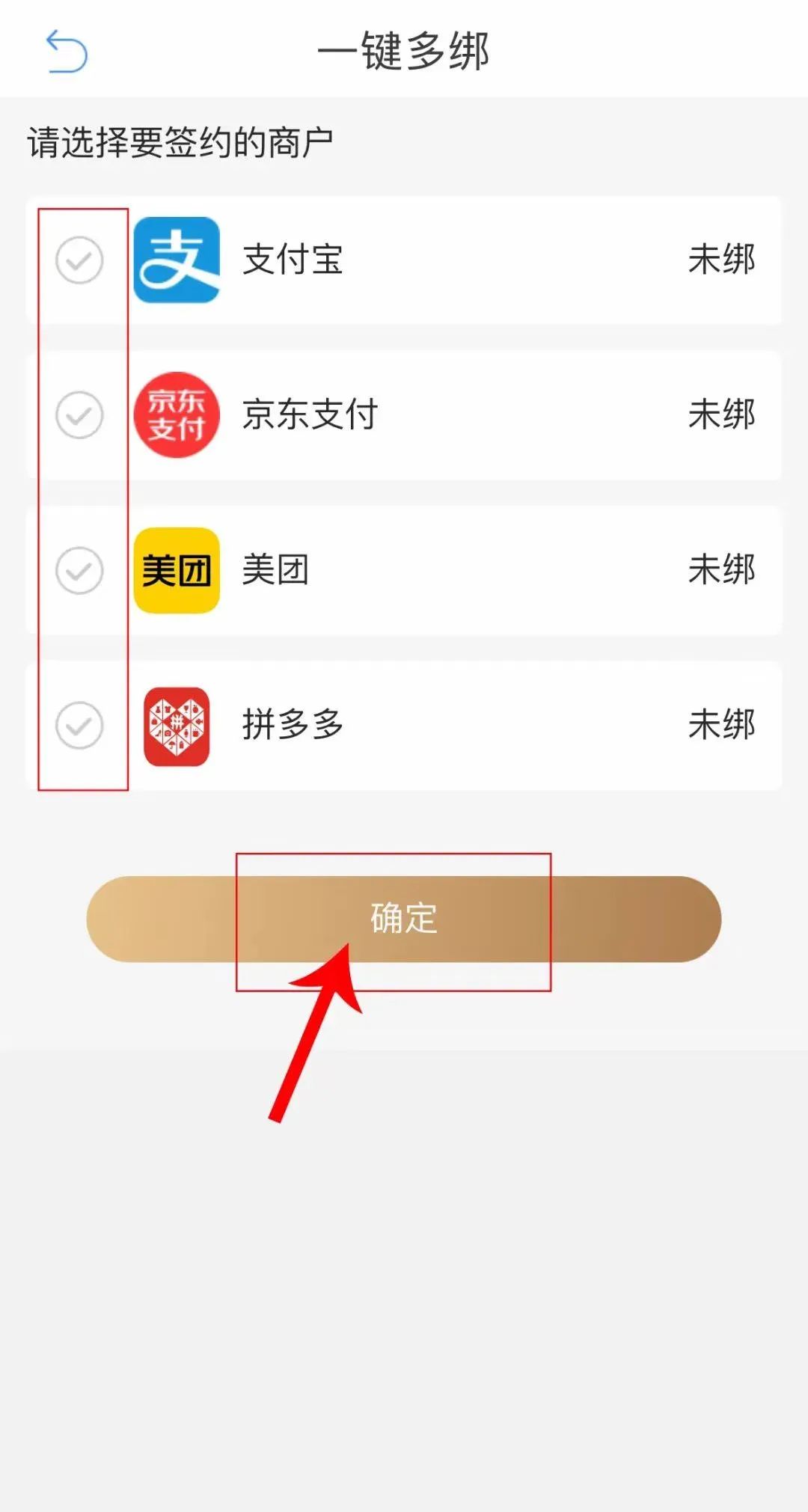Tick the 美团 checkbox
Screen dimensions: 808x1512
(x=79, y=570)
